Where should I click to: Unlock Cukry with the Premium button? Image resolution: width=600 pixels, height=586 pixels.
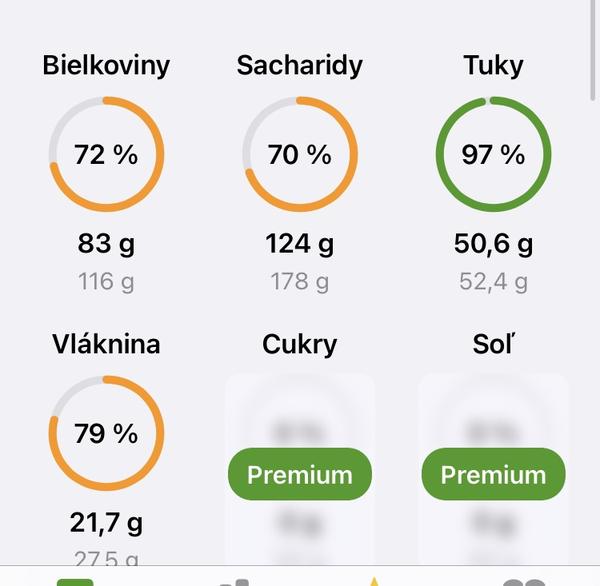coord(300,475)
